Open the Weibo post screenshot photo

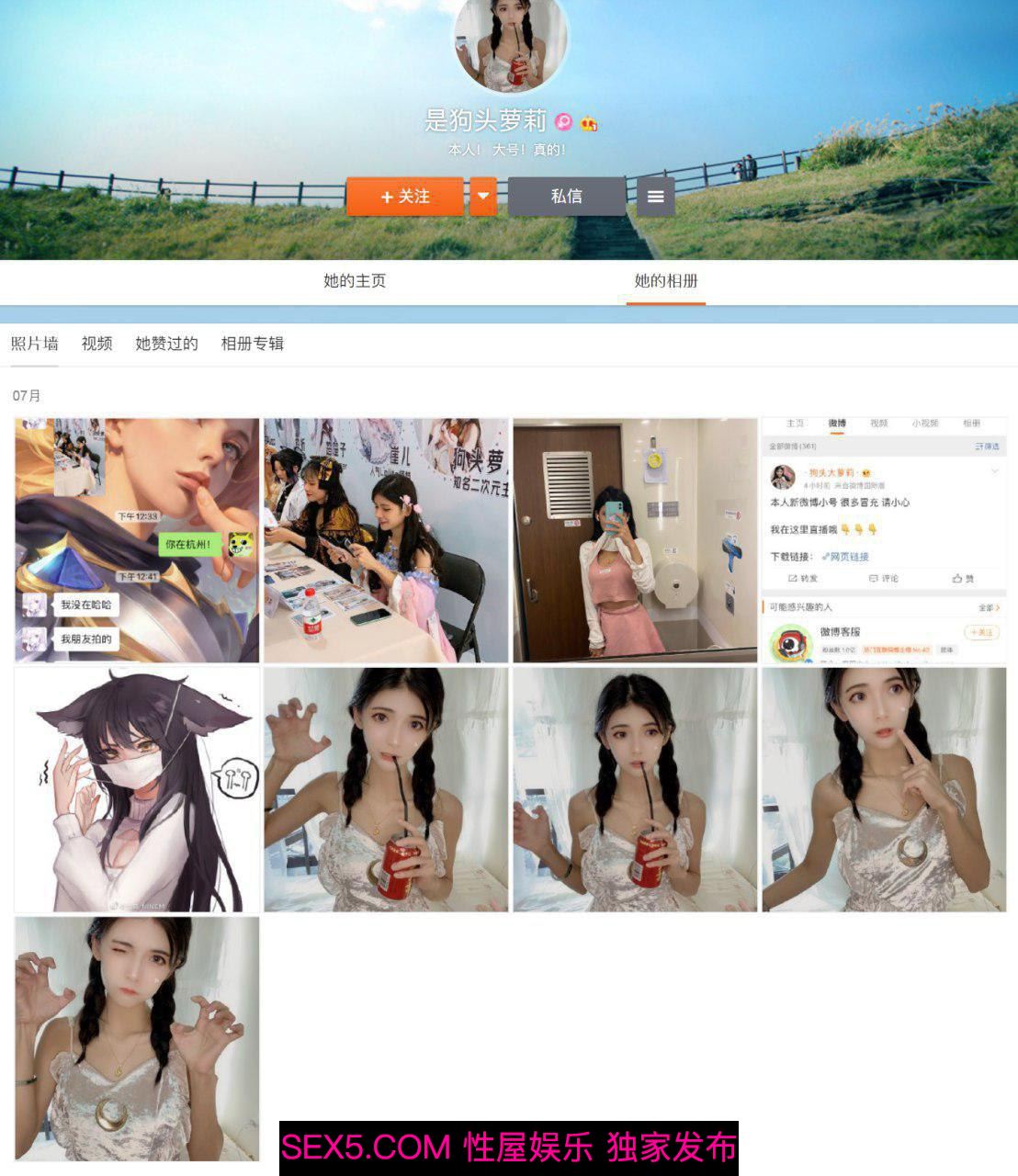pos(884,540)
